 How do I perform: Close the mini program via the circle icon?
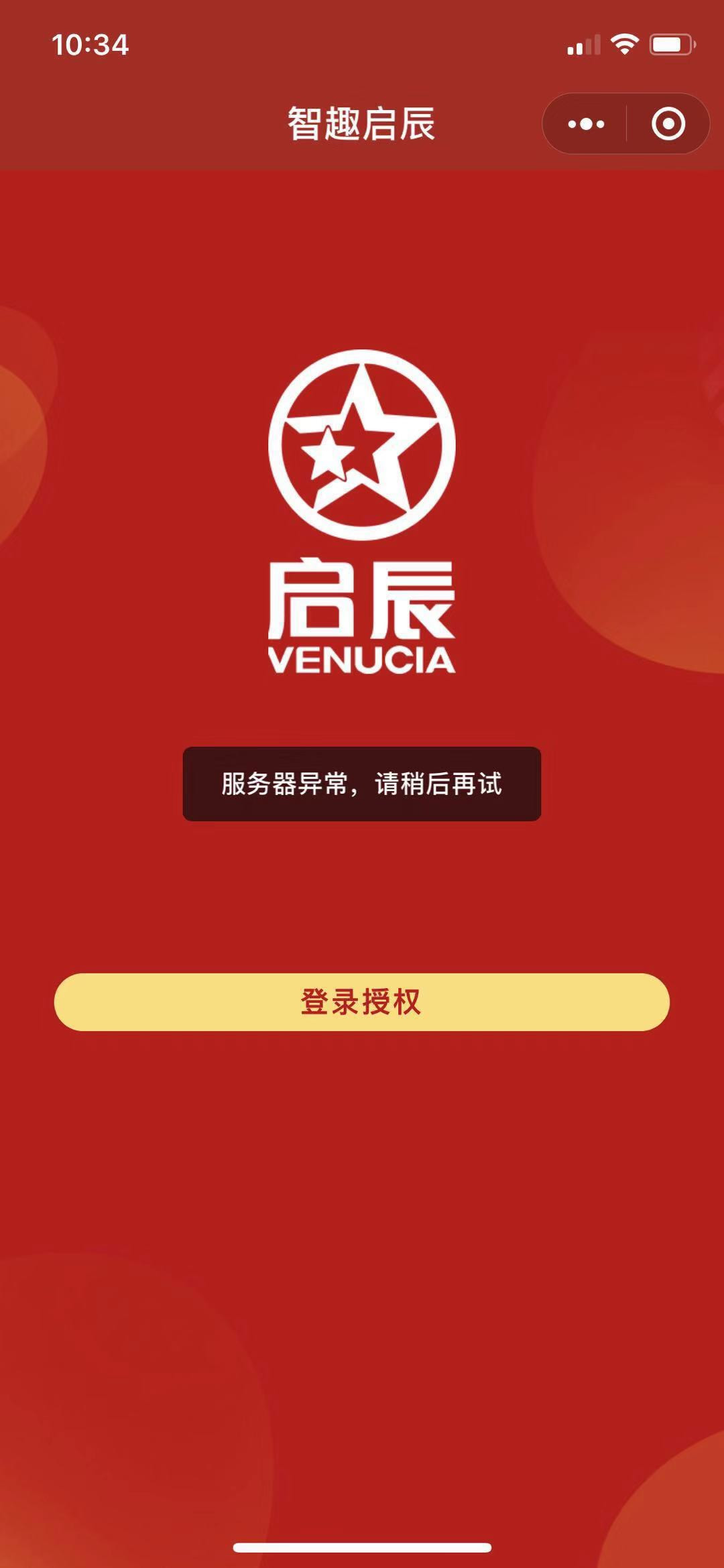pyautogui.click(x=668, y=124)
